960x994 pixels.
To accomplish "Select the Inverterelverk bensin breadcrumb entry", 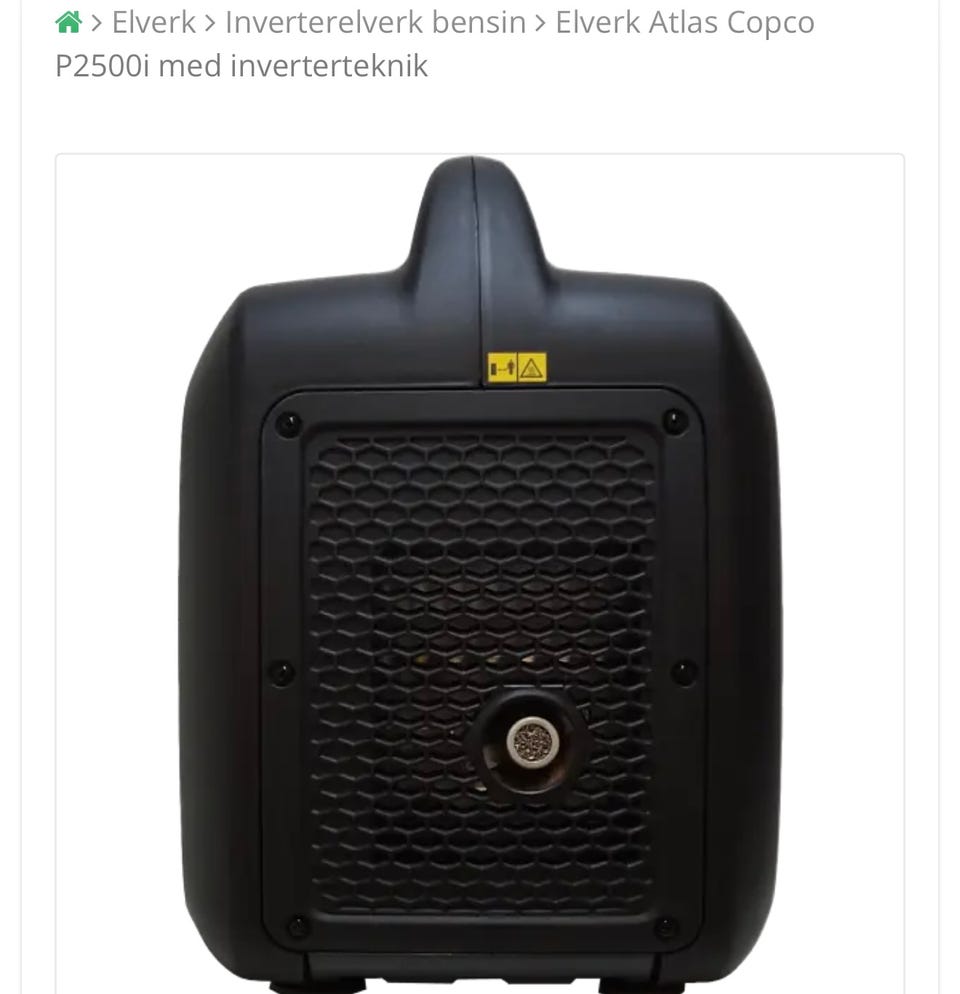I will click(x=374, y=22).
